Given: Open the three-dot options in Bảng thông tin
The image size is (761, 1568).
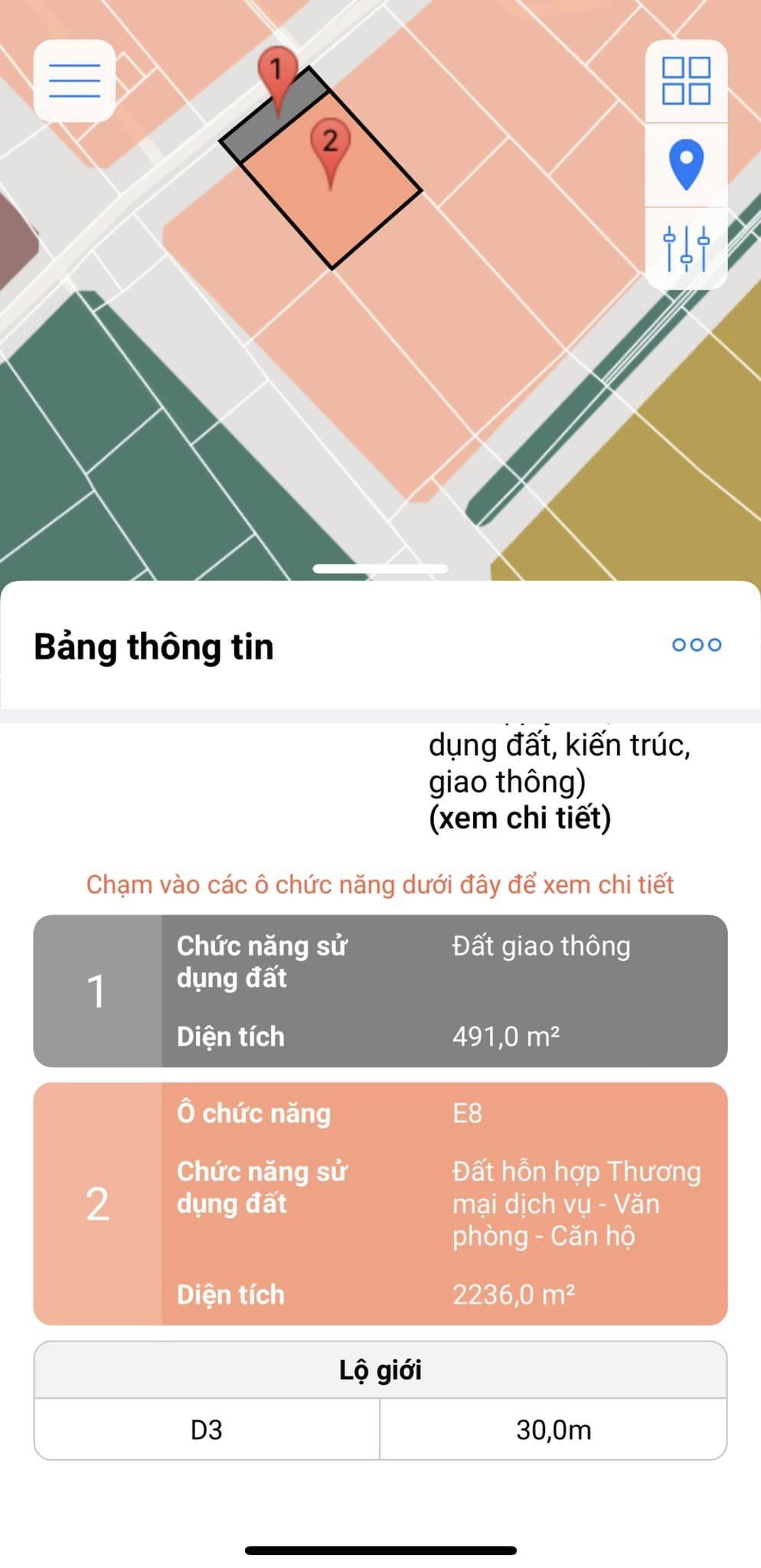Looking at the screenshot, I should (697, 645).
